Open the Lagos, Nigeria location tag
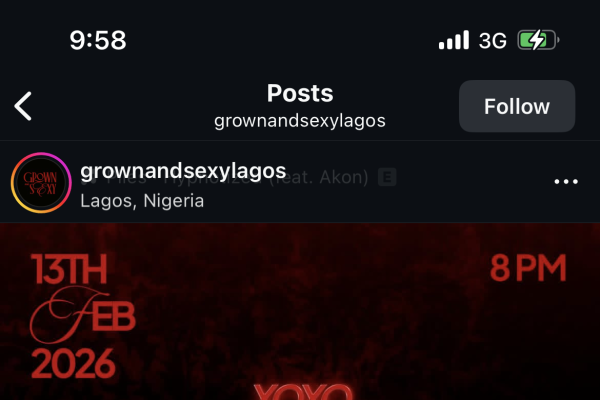The image size is (600, 400). [x=142, y=201]
